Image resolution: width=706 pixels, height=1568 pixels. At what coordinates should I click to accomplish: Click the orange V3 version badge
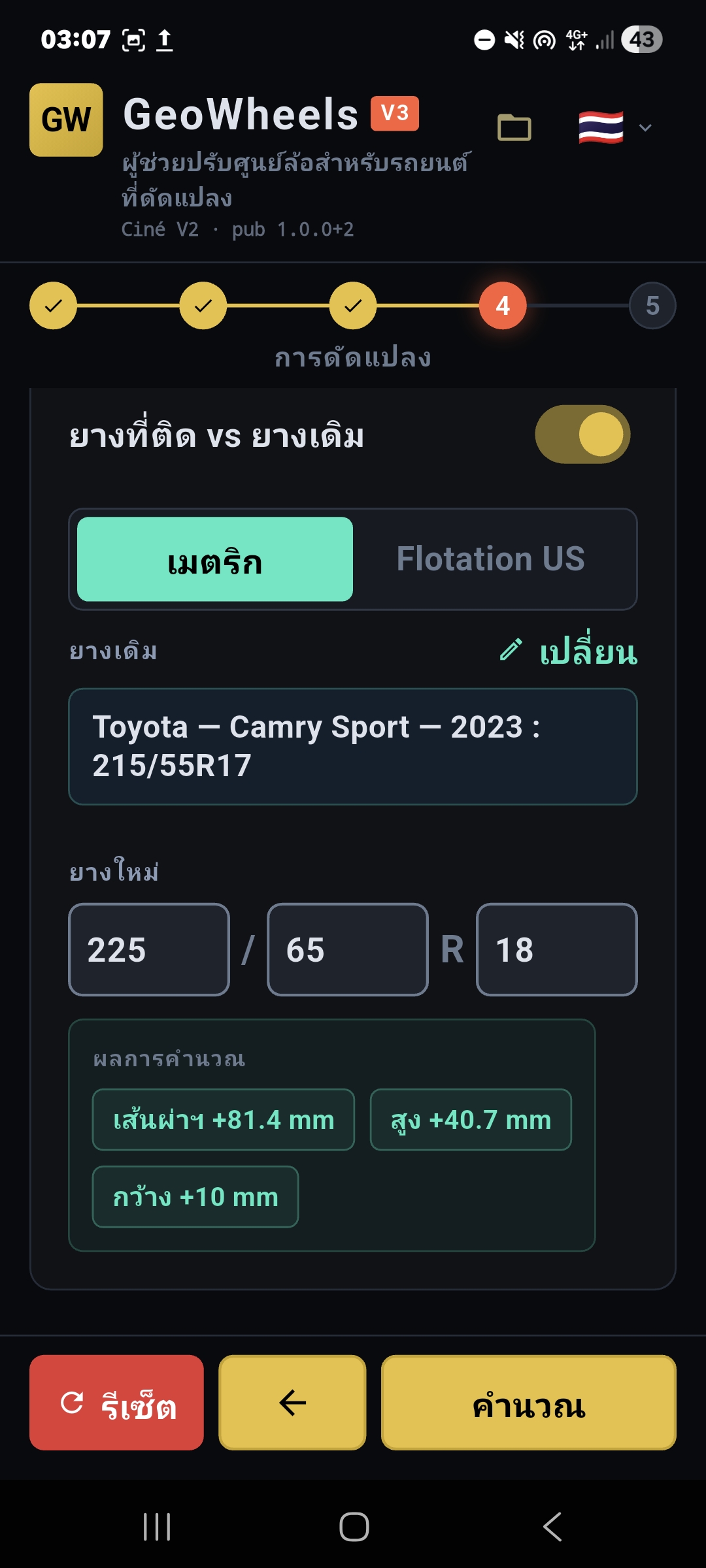pyautogui.click(x=393, y=112)
